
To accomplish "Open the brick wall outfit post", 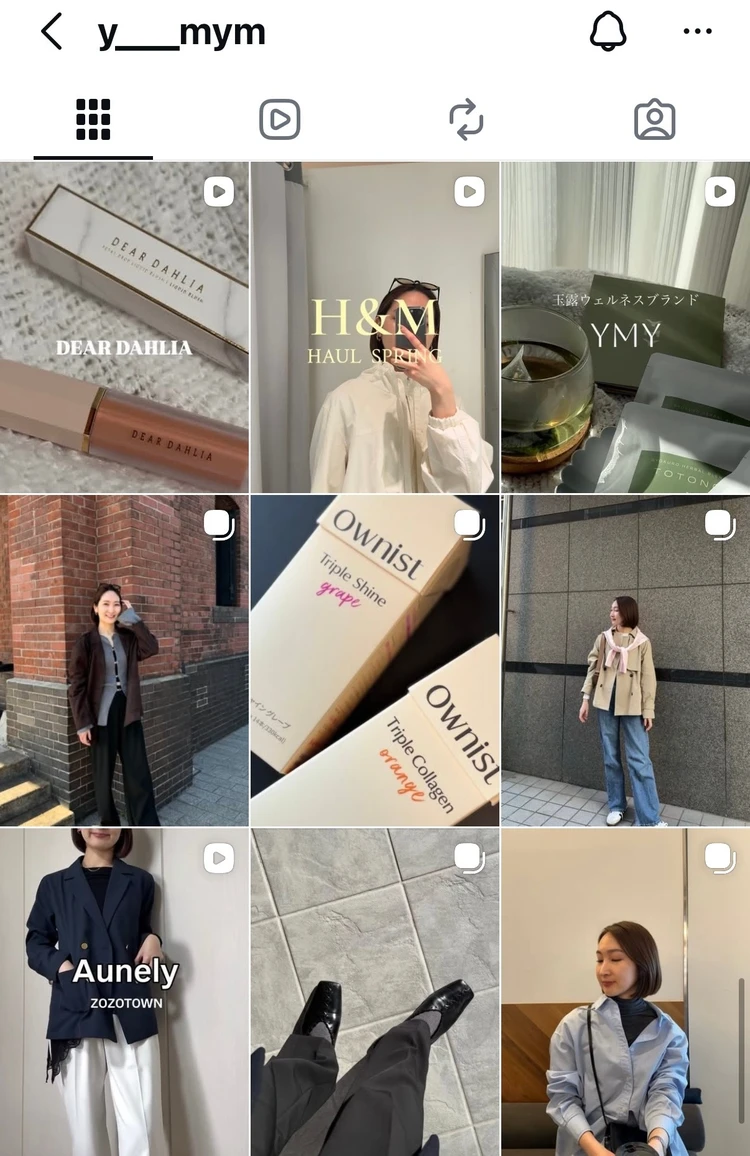I will tap(124, 660).
